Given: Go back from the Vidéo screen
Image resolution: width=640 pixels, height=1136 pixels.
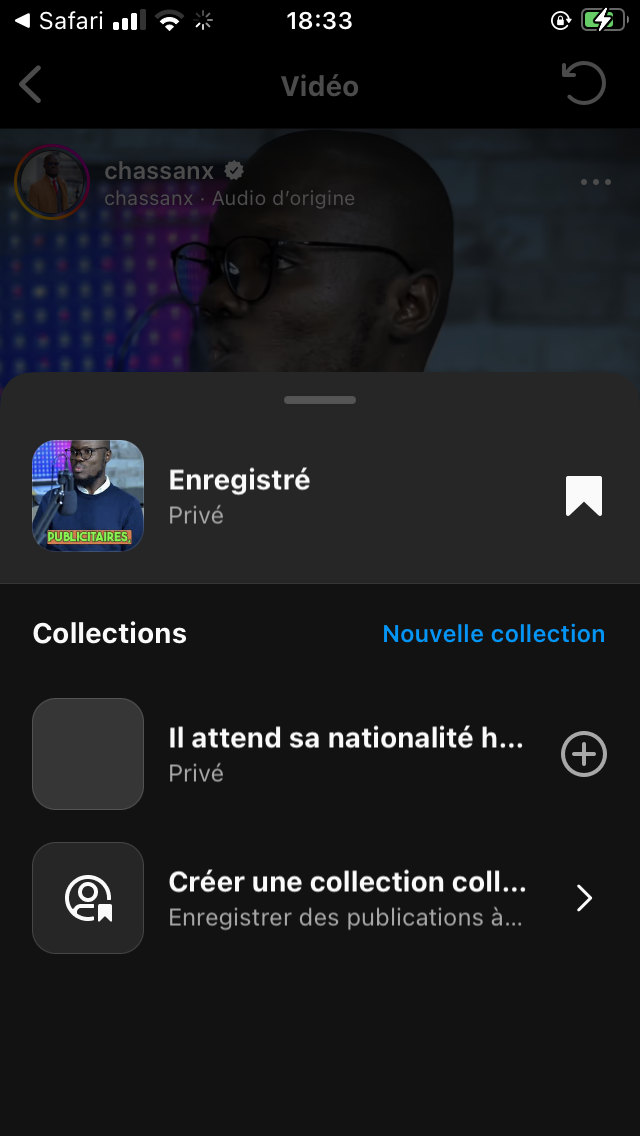Looking at the screenshot, I should 31,85.
